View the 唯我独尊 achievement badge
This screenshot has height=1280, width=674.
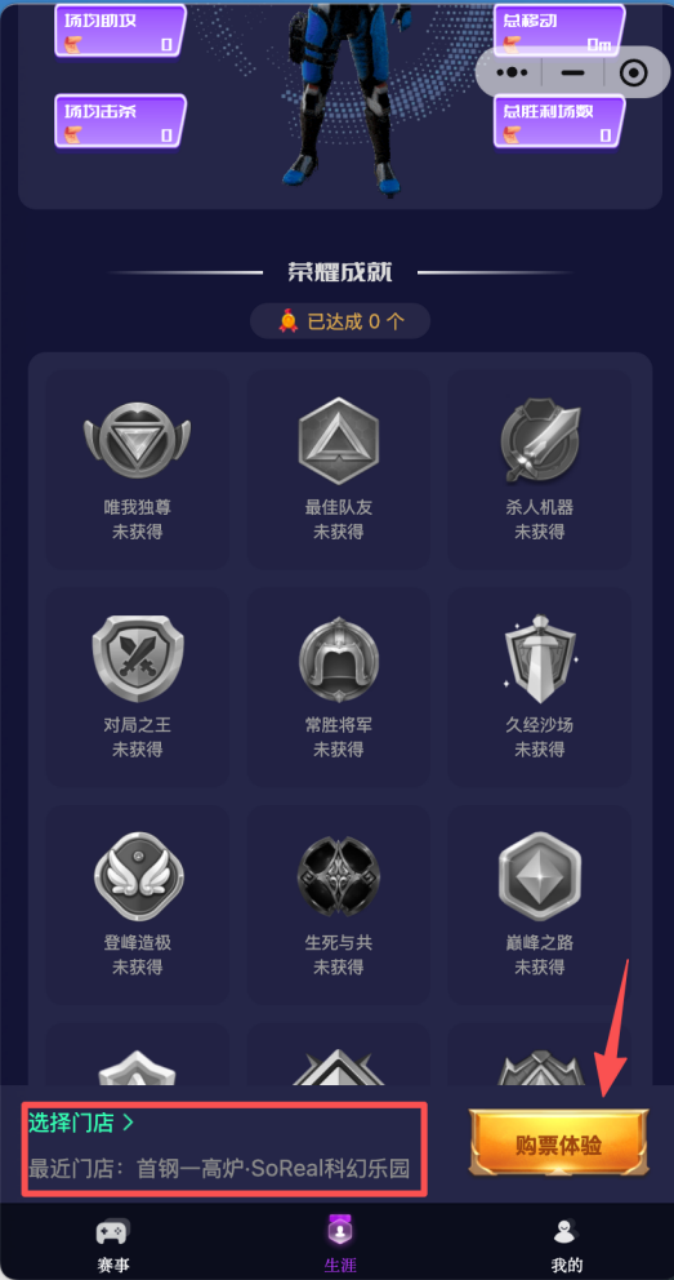coord(137,469)
